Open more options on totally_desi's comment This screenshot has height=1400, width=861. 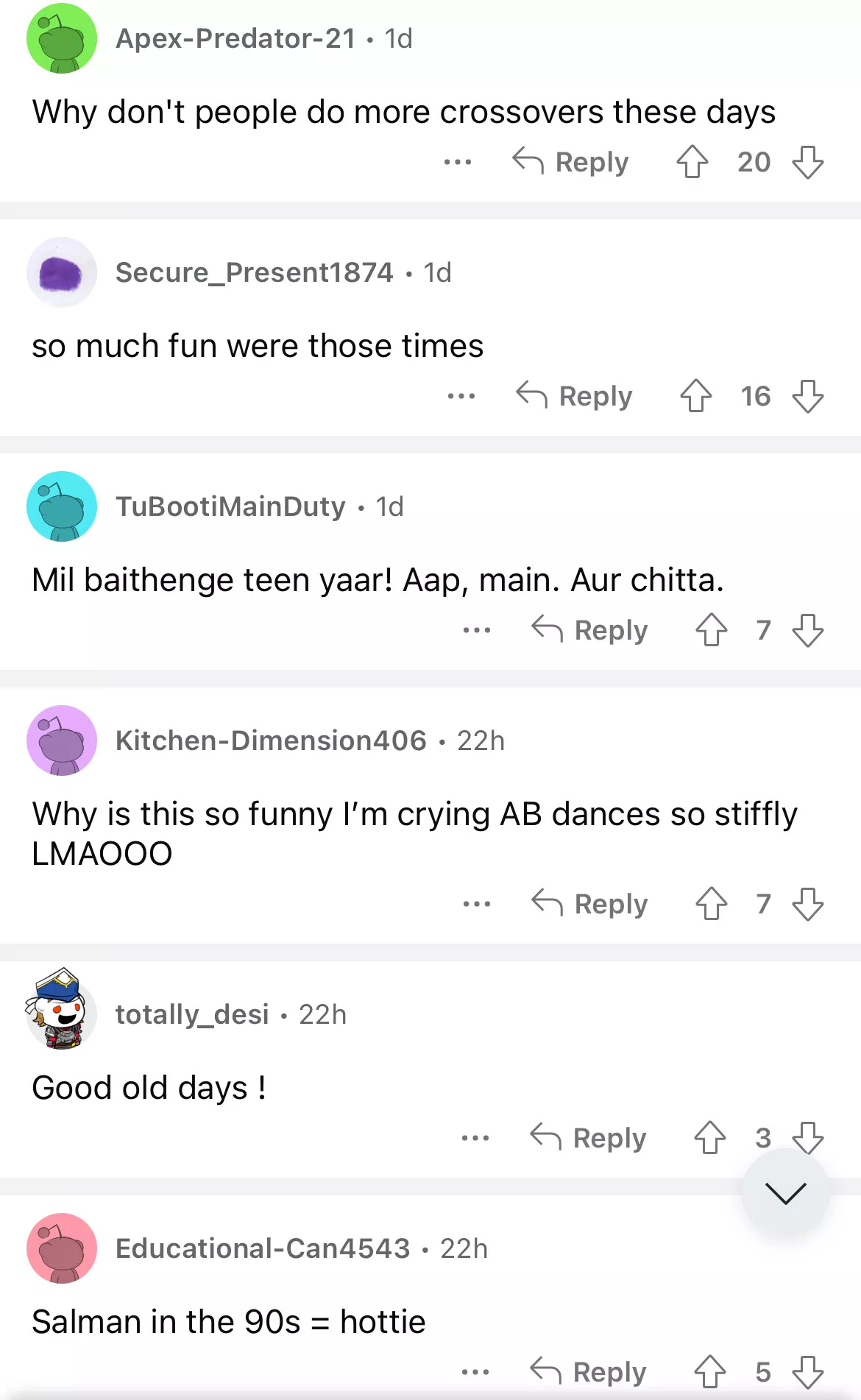tap(475, 1138)
